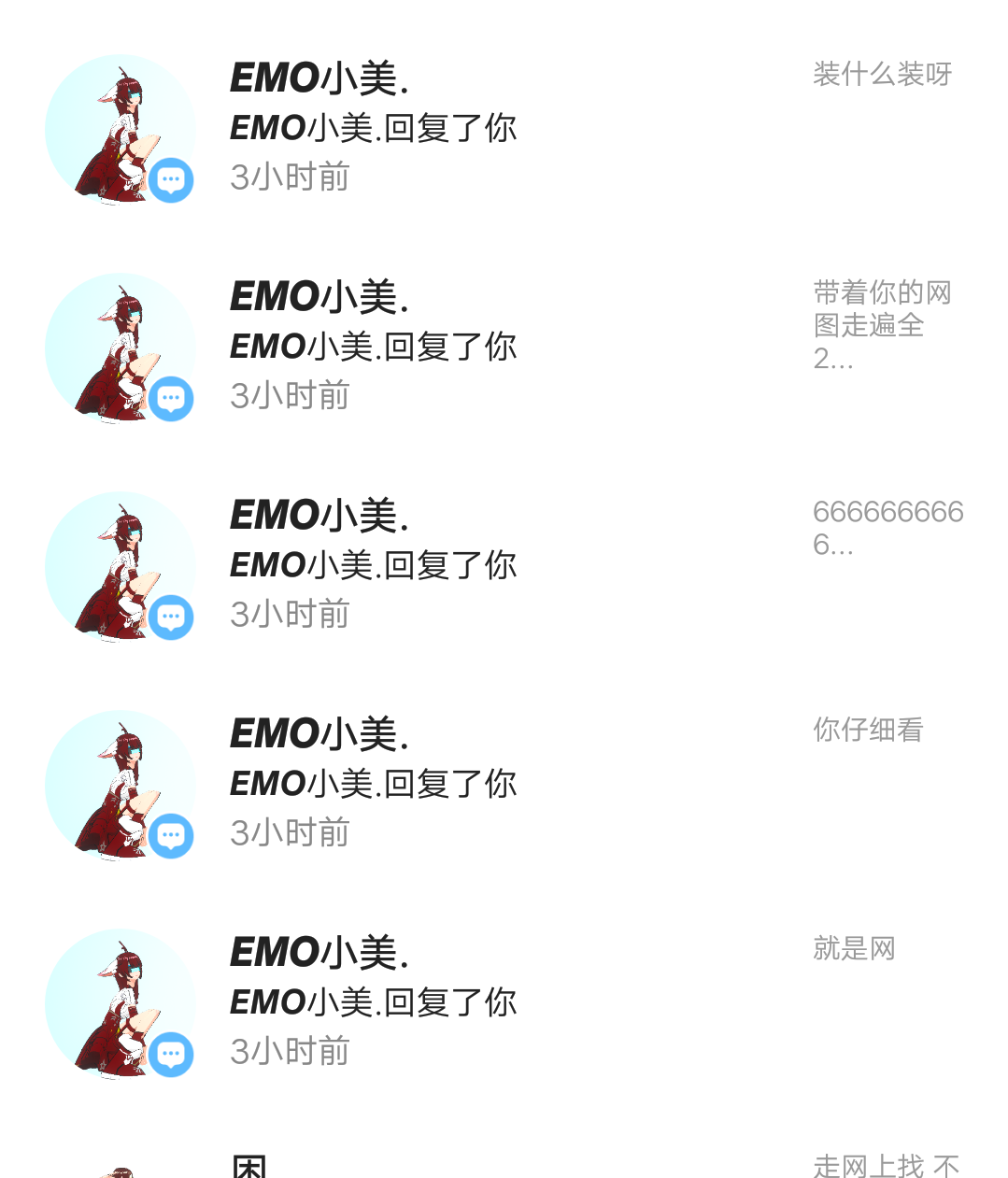
Task: Open the reply starting with 带着你的网图走遍全
Action: [882, 325]
